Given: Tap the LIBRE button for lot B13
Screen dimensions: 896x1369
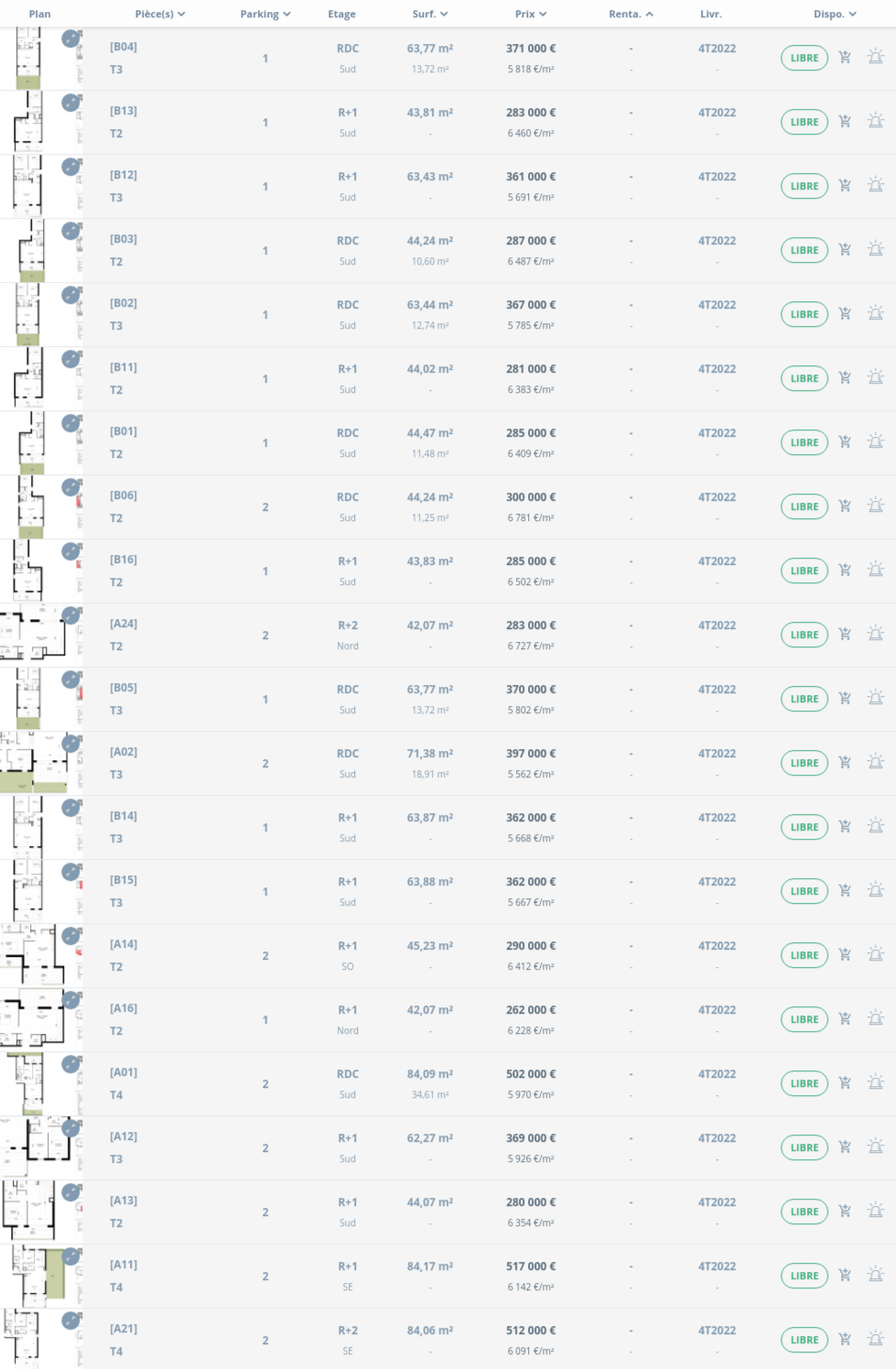Looking at the screenshot, I should click(x=804, y=122).
